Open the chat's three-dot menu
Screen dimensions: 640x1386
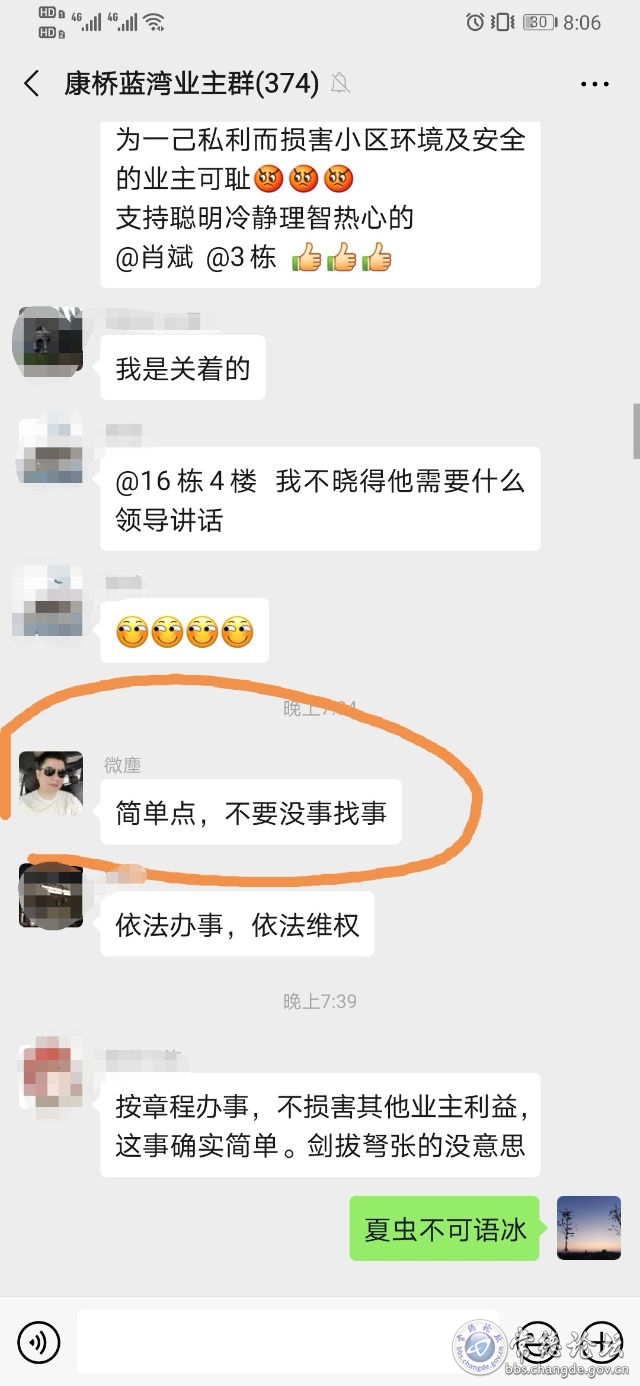594,83
